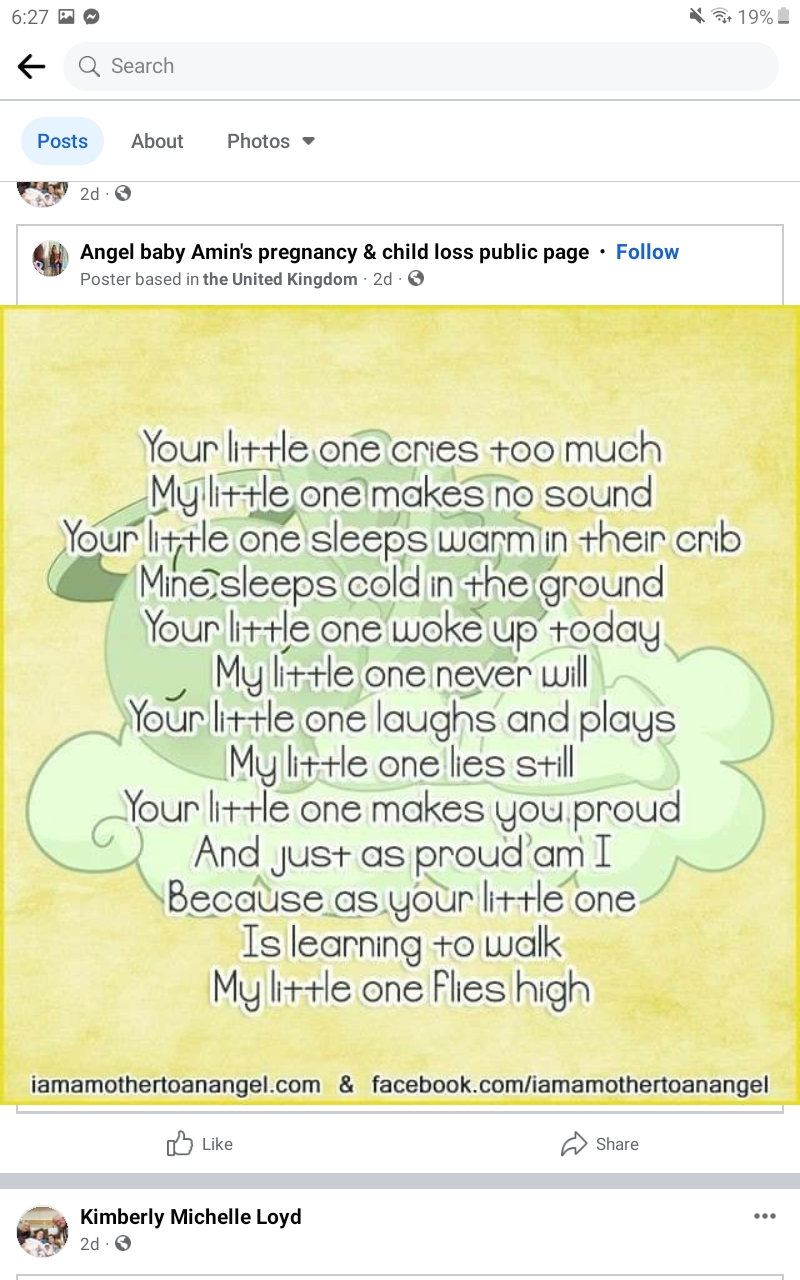Open the shared poem image
Screen dimensions: 800x1280
(400, 705)
